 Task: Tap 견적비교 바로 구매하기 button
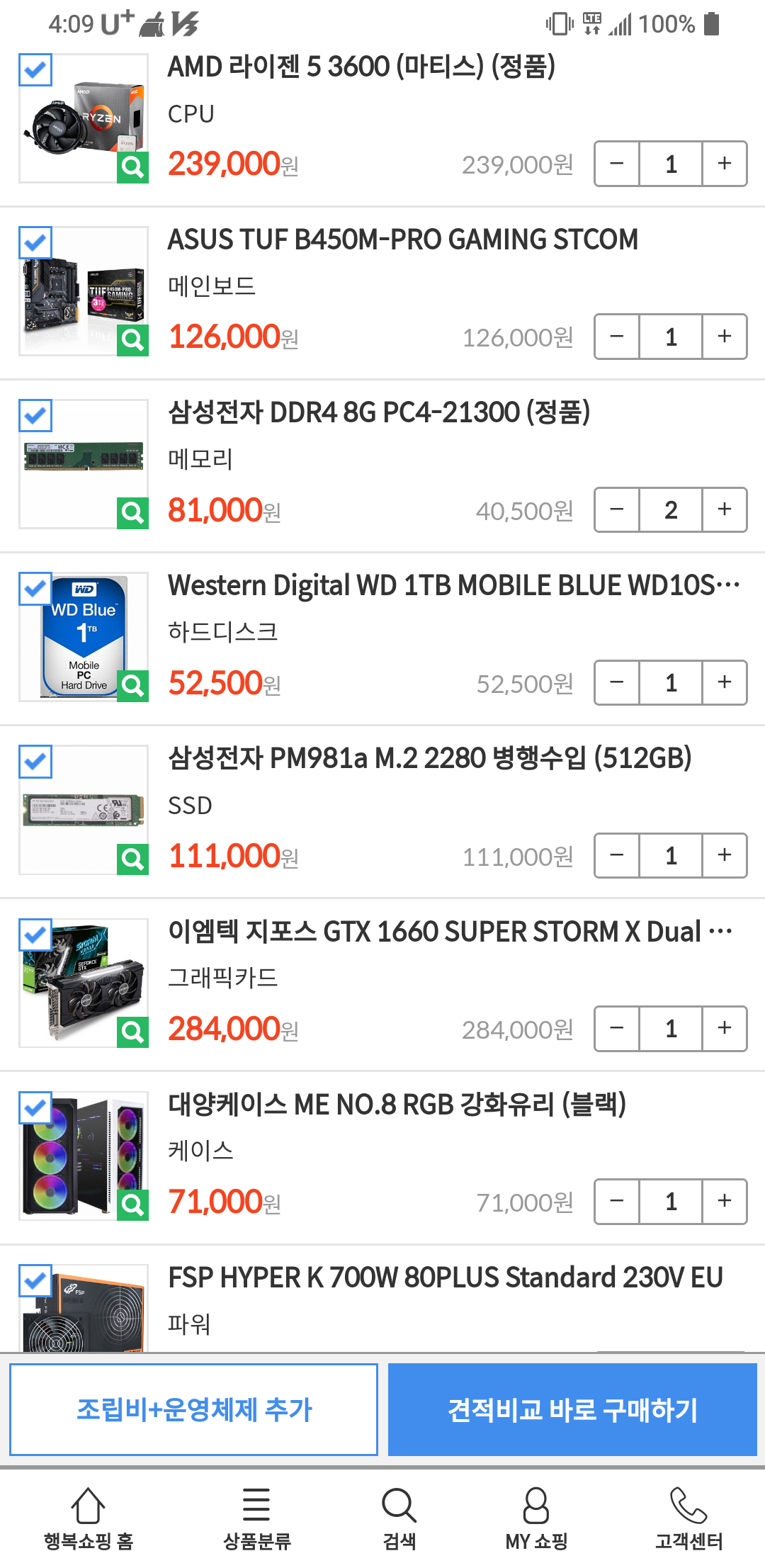(x=572, y=1409)
